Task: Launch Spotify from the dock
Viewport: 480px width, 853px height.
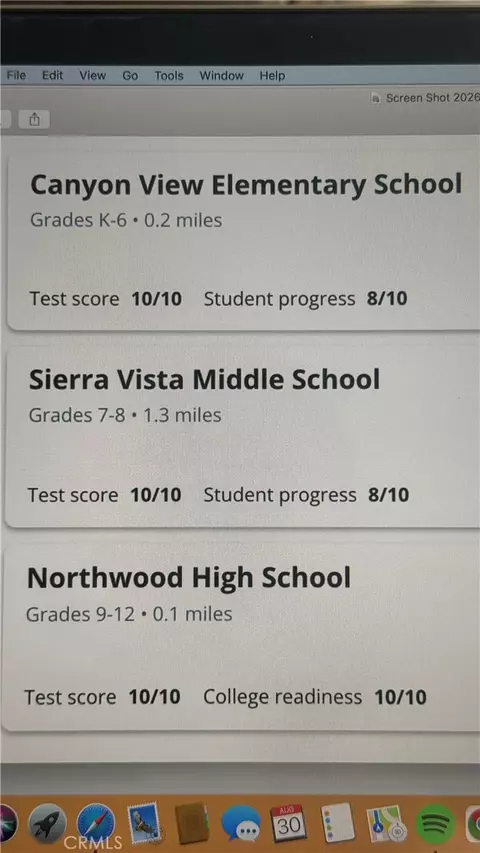Action: [x=435, y=824]
